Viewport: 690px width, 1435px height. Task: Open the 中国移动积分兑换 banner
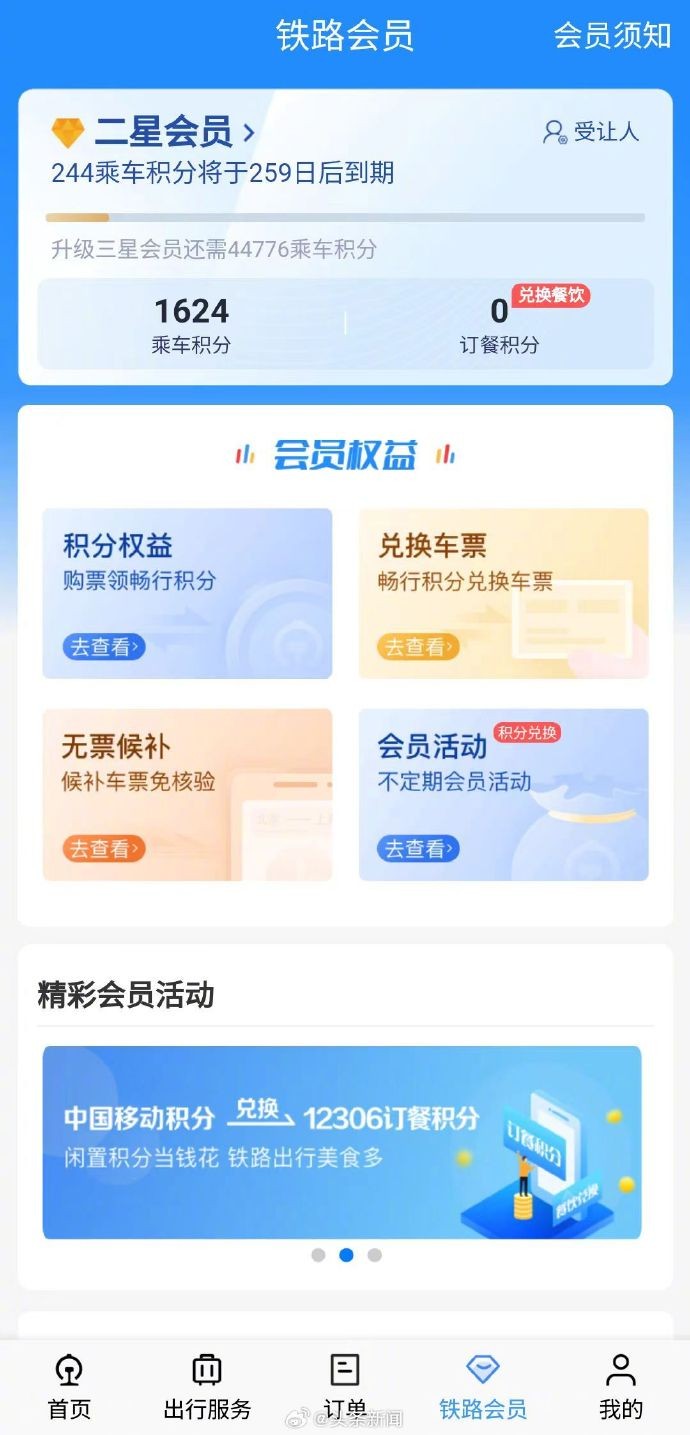(x=341, y=1142)
